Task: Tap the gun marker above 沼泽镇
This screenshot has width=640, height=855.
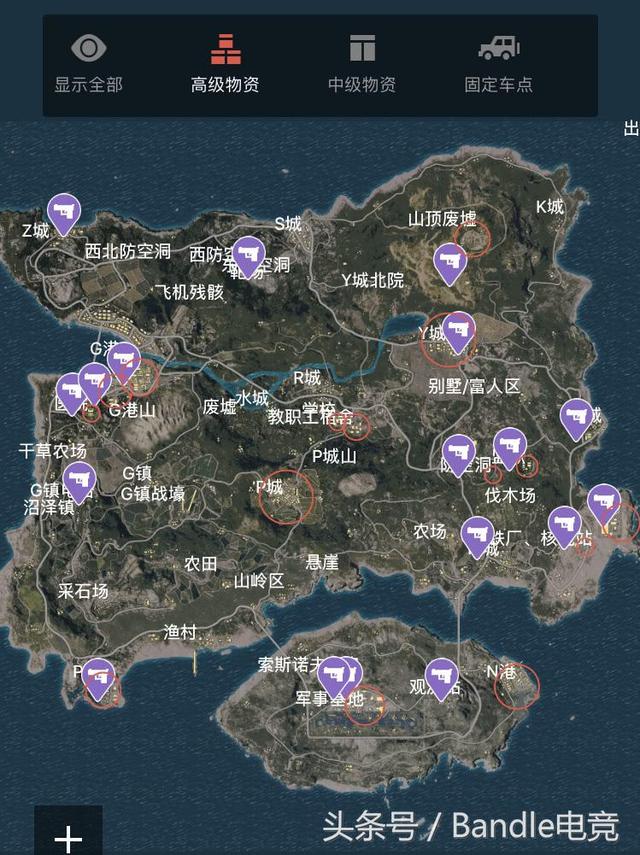Action: coord(79,479)
